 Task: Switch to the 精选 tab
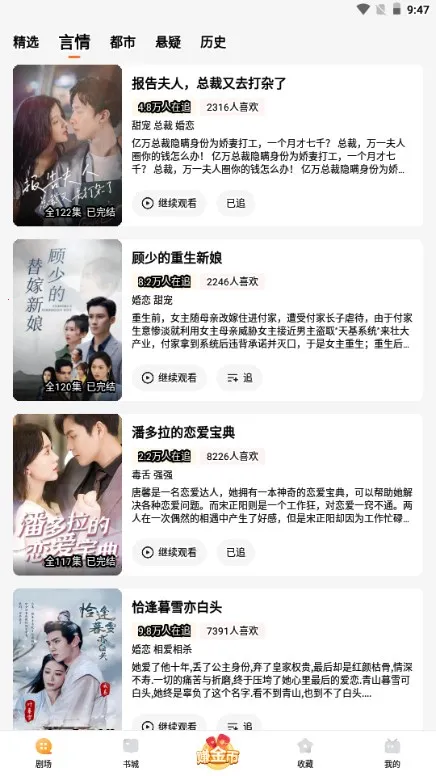(26, 42)
